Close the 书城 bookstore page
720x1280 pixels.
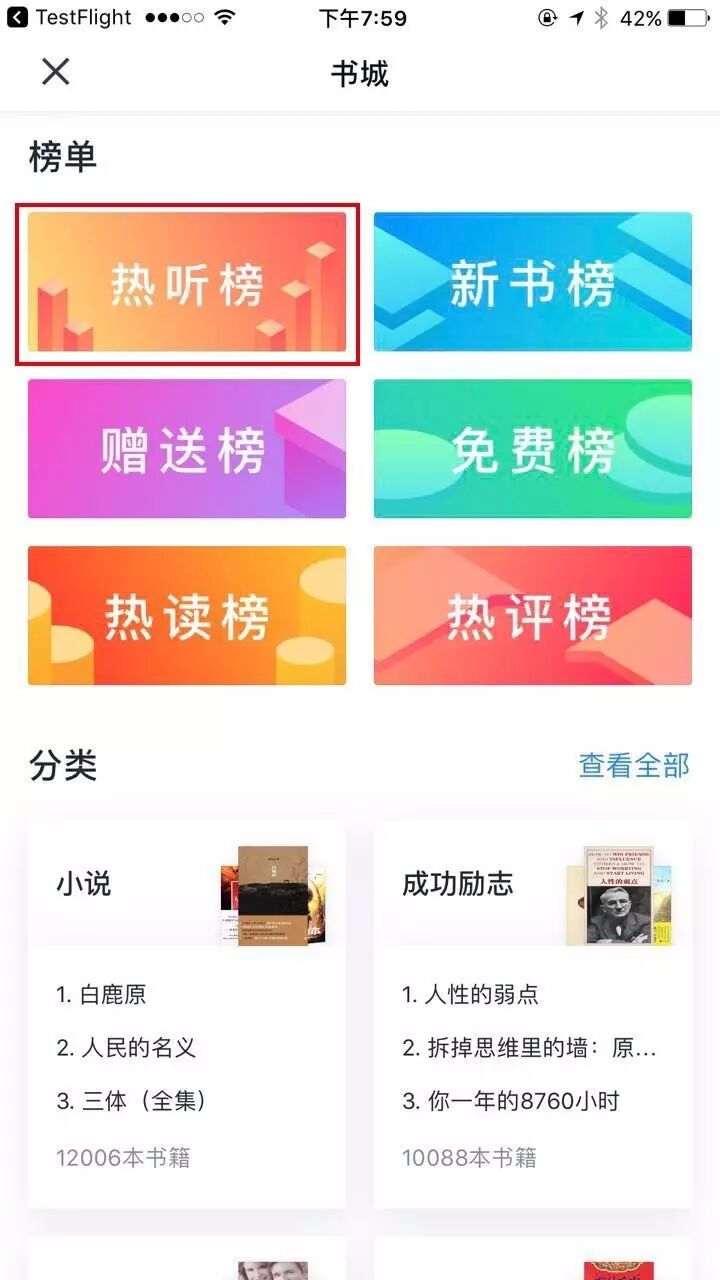tap(55, 72)
